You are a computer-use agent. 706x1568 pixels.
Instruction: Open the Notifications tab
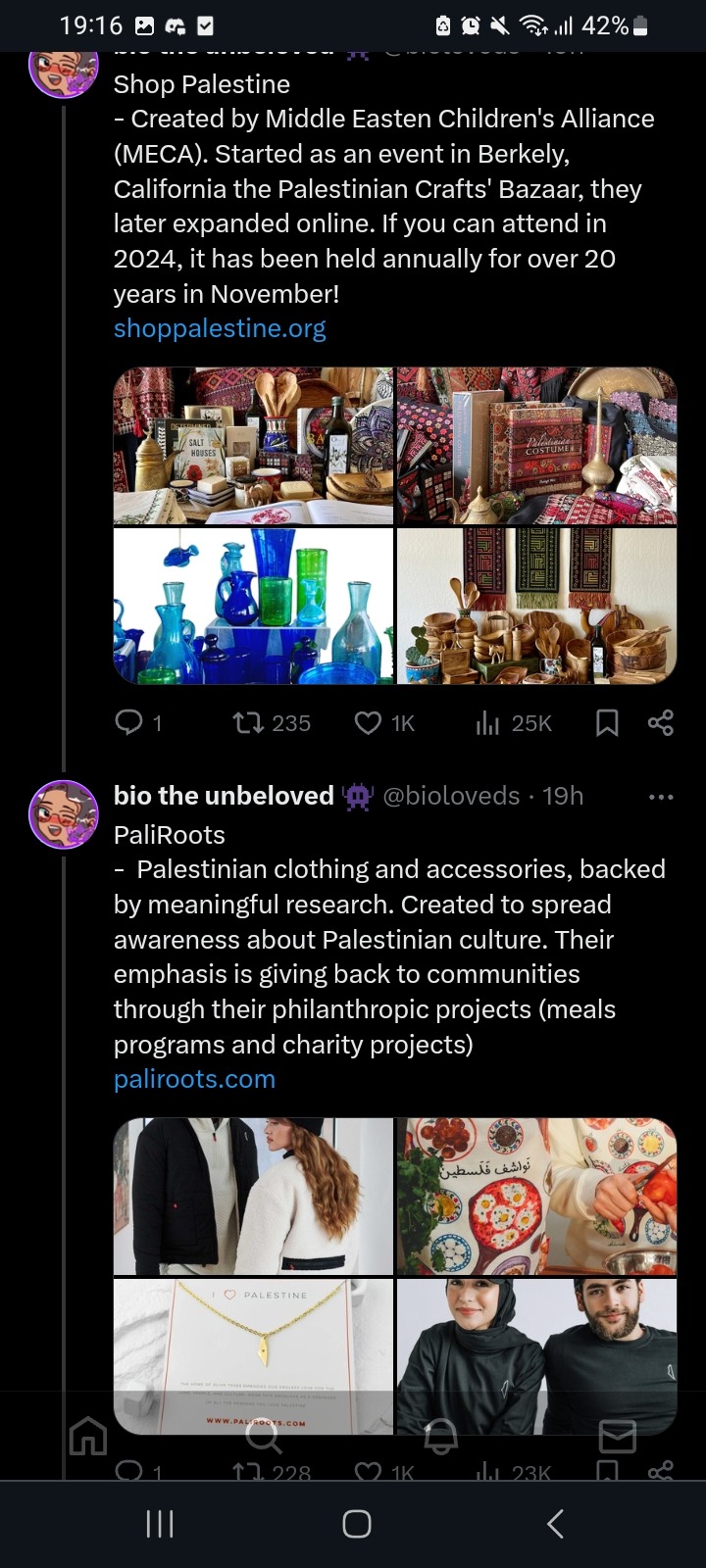tap(441, 1438)
